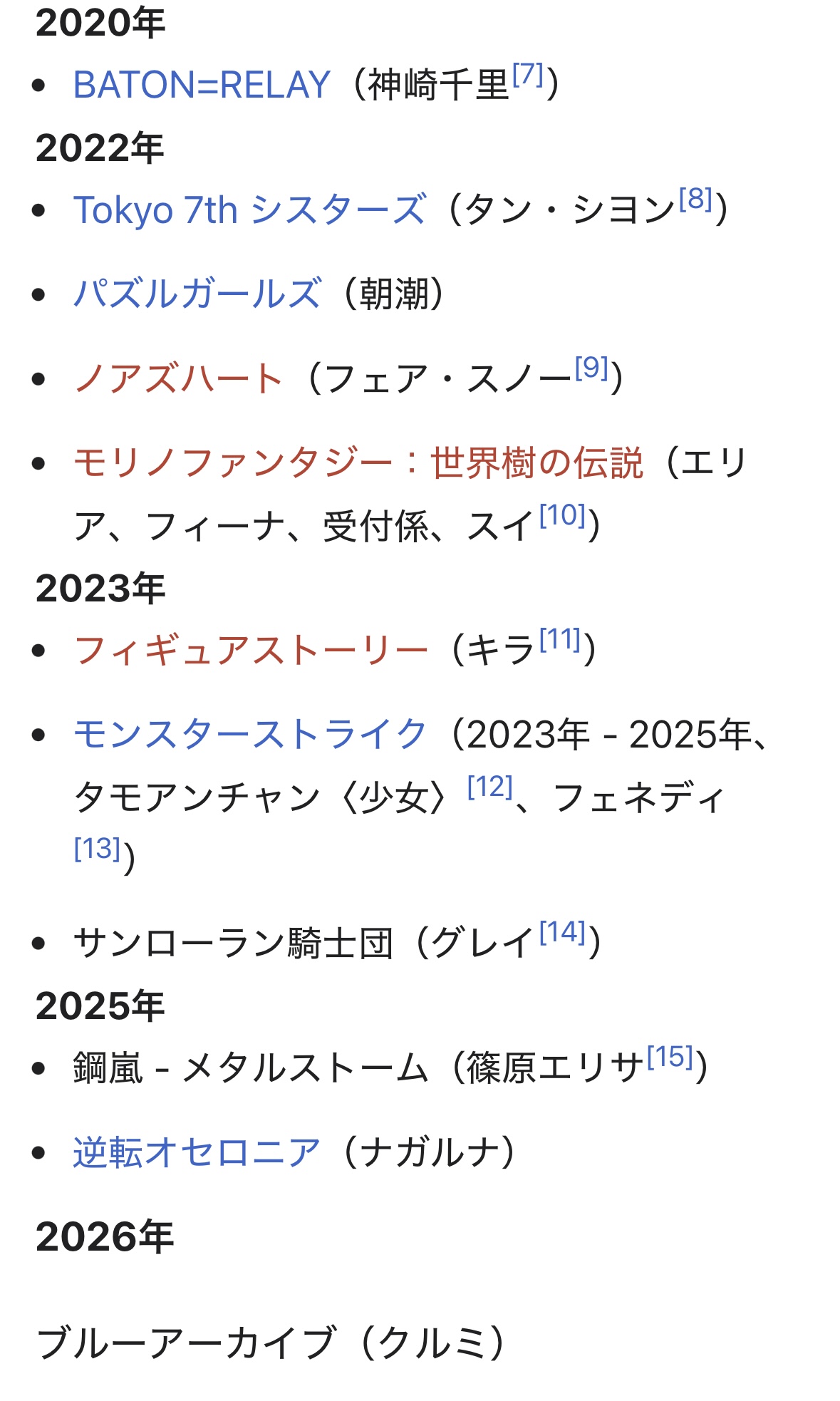Viewport: 840px width, 1401px height.
Task: Open the Tokyo 7th シスターズ article
Action: point(250,210)
